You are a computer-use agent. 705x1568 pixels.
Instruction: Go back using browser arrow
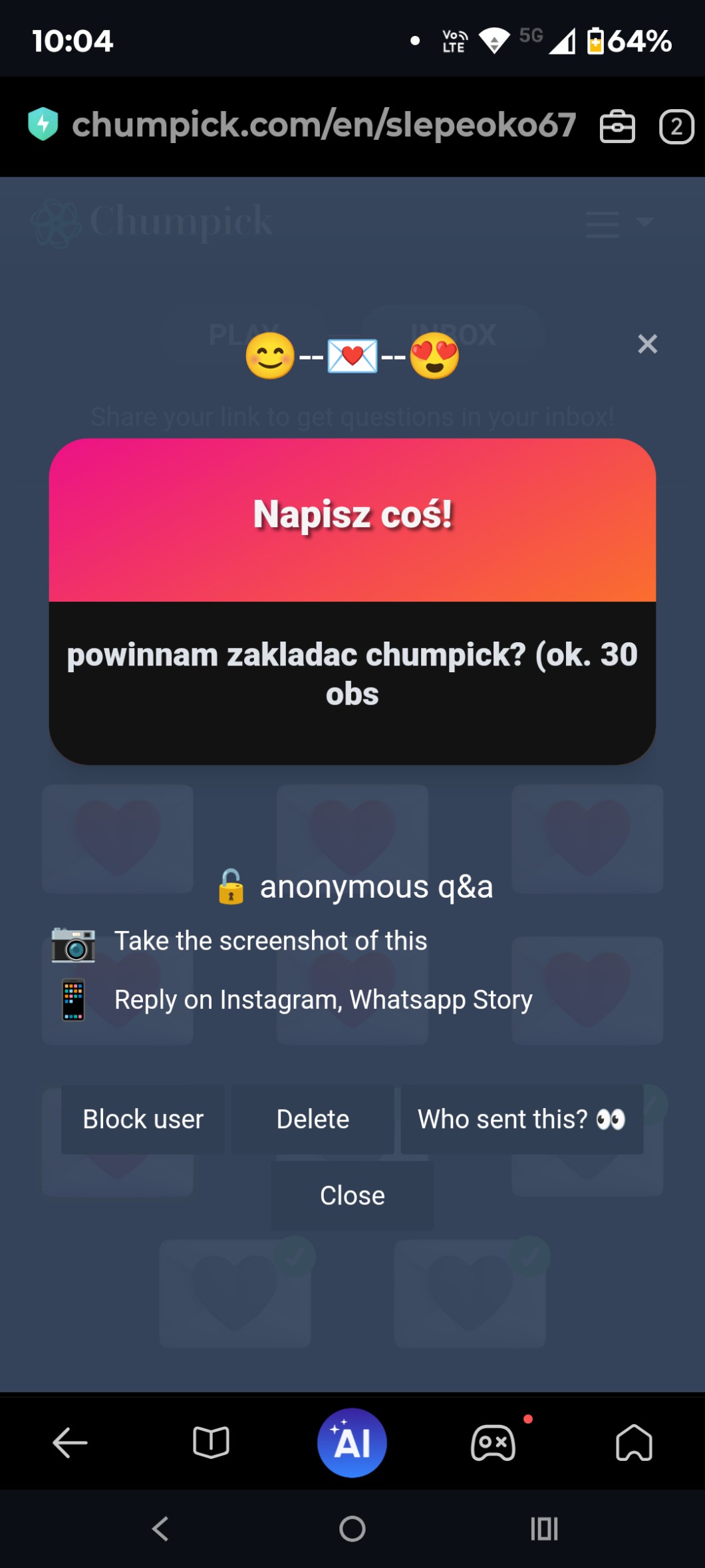pyautogui.click(x=70, y=1443)
